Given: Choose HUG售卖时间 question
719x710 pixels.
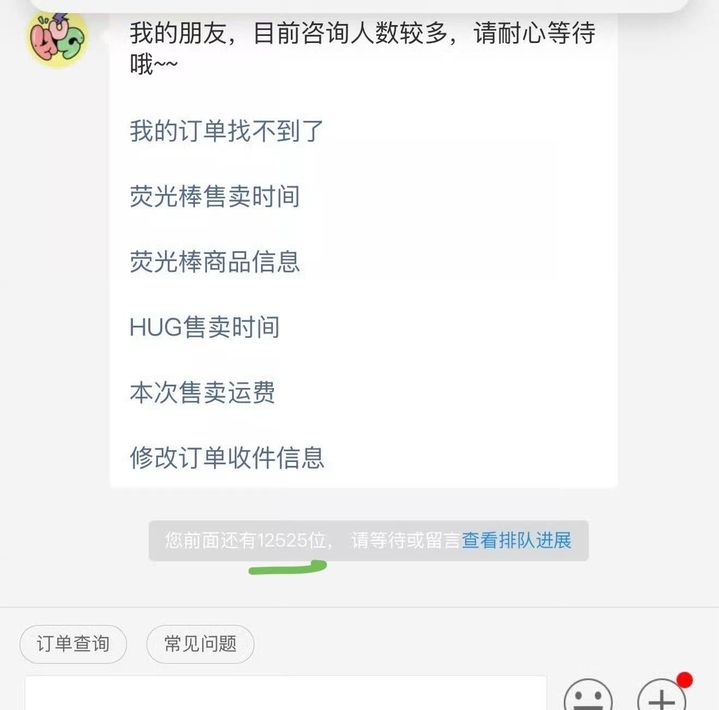Looking at the screenshot, I should (x=204, y=327).
